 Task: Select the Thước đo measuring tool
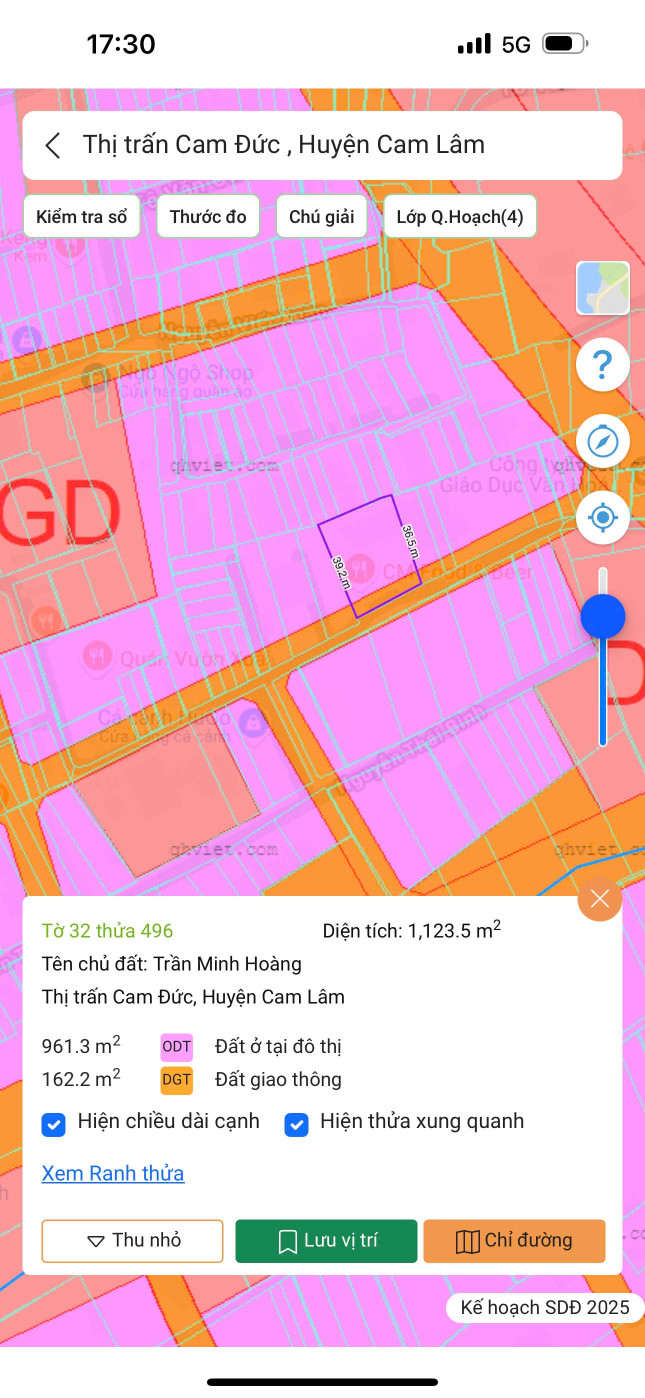coord(208,217)
